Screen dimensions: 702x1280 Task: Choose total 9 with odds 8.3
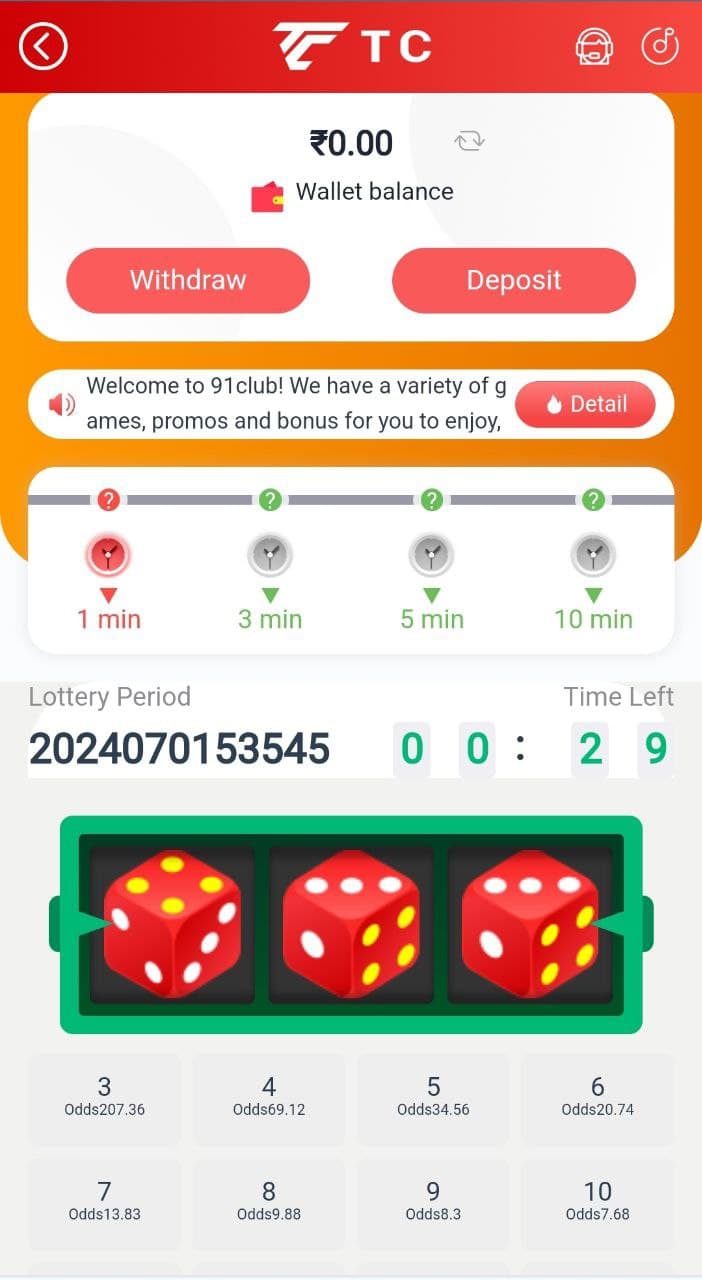pyautogui.click(x=433, y=1201)
